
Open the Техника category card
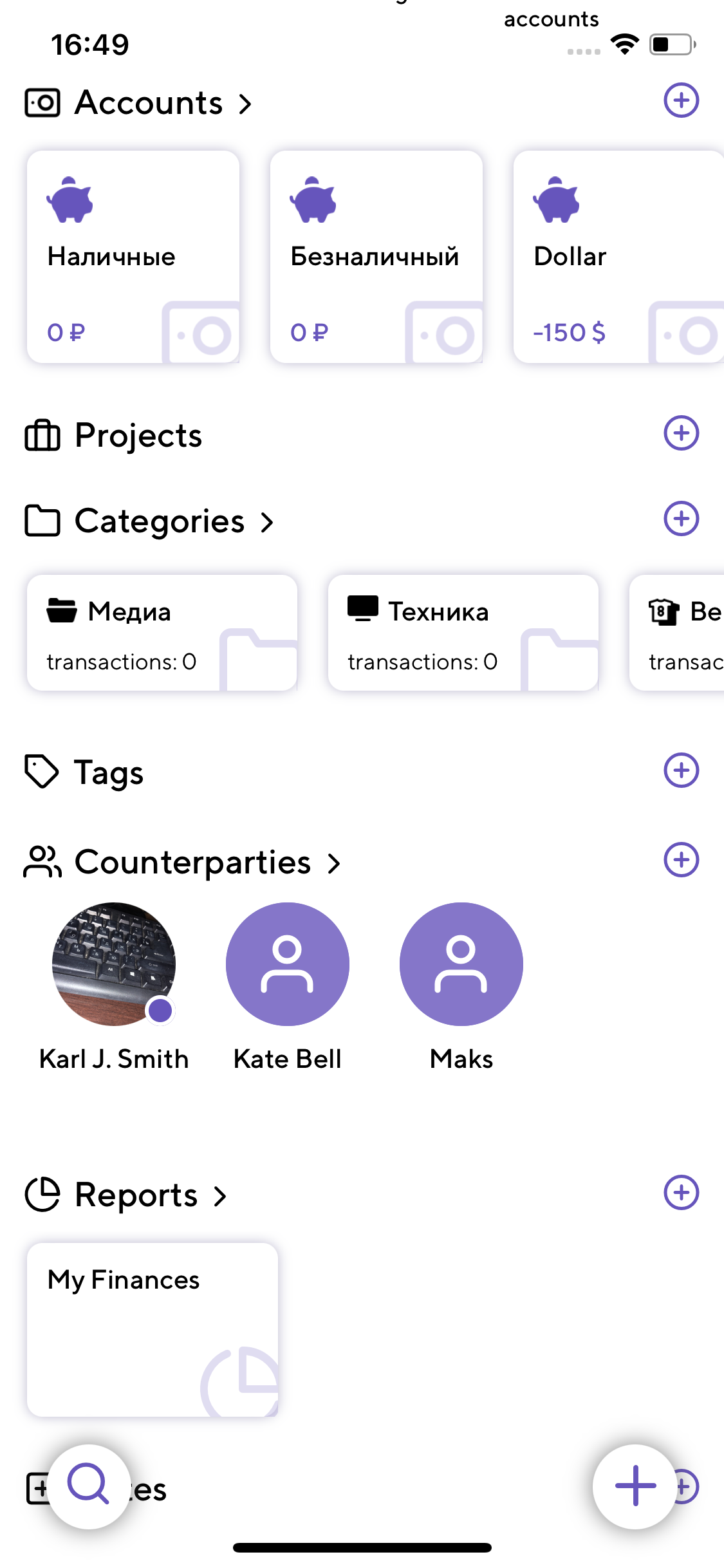(463, 633)
